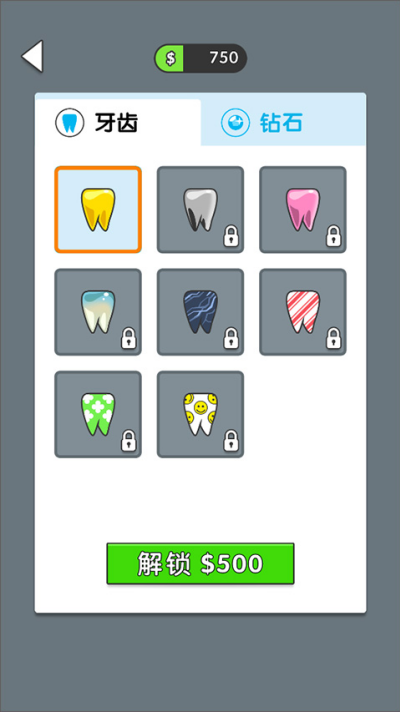Switch to the 钻石 tab
The width and height of the screenshot is (400, 712).
point(283,123)
